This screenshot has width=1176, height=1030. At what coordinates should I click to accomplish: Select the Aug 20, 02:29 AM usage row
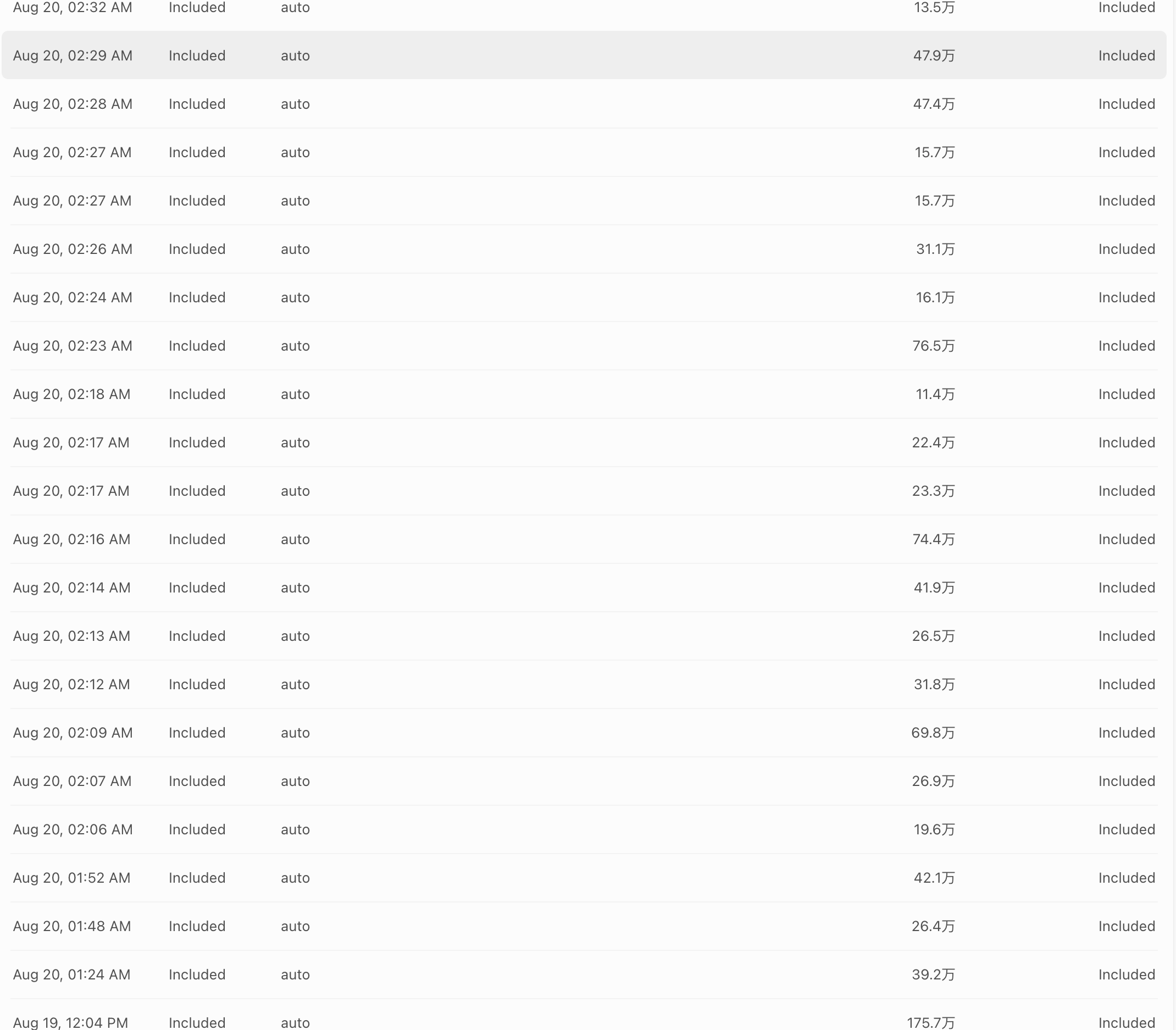(584, 55)
